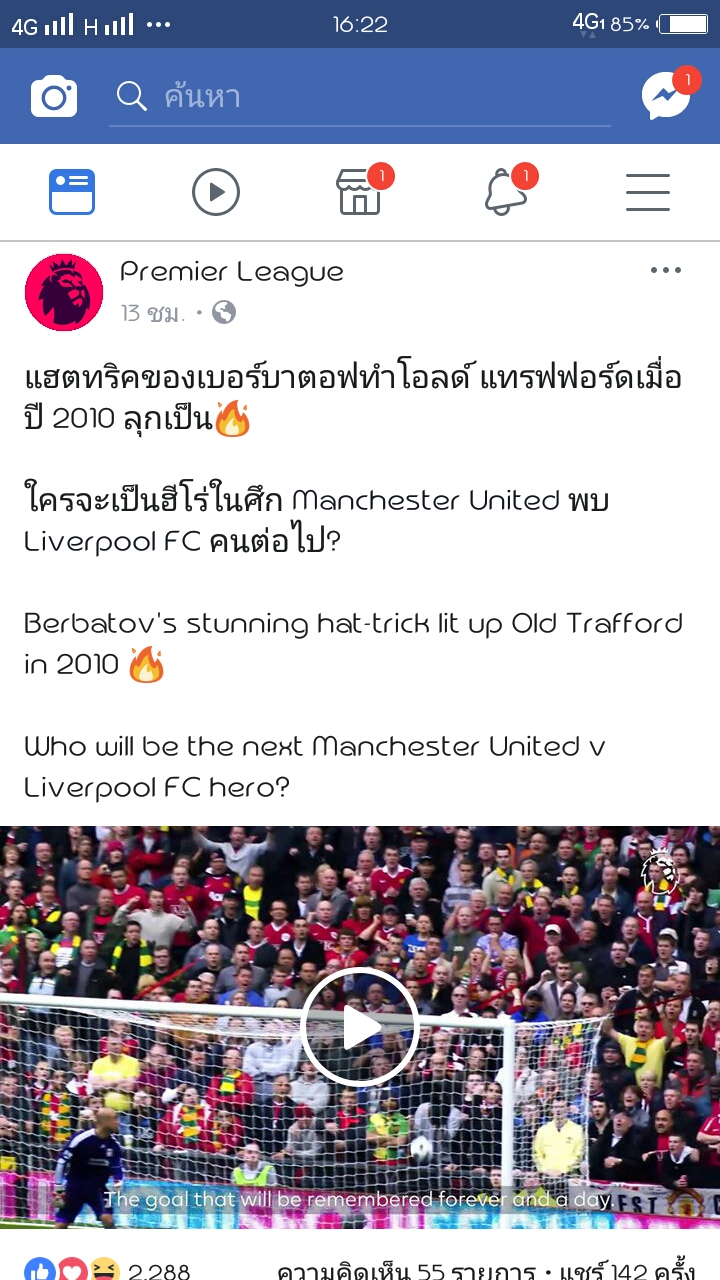Play the Berbatov hat-trick video

coord(360,1027)
